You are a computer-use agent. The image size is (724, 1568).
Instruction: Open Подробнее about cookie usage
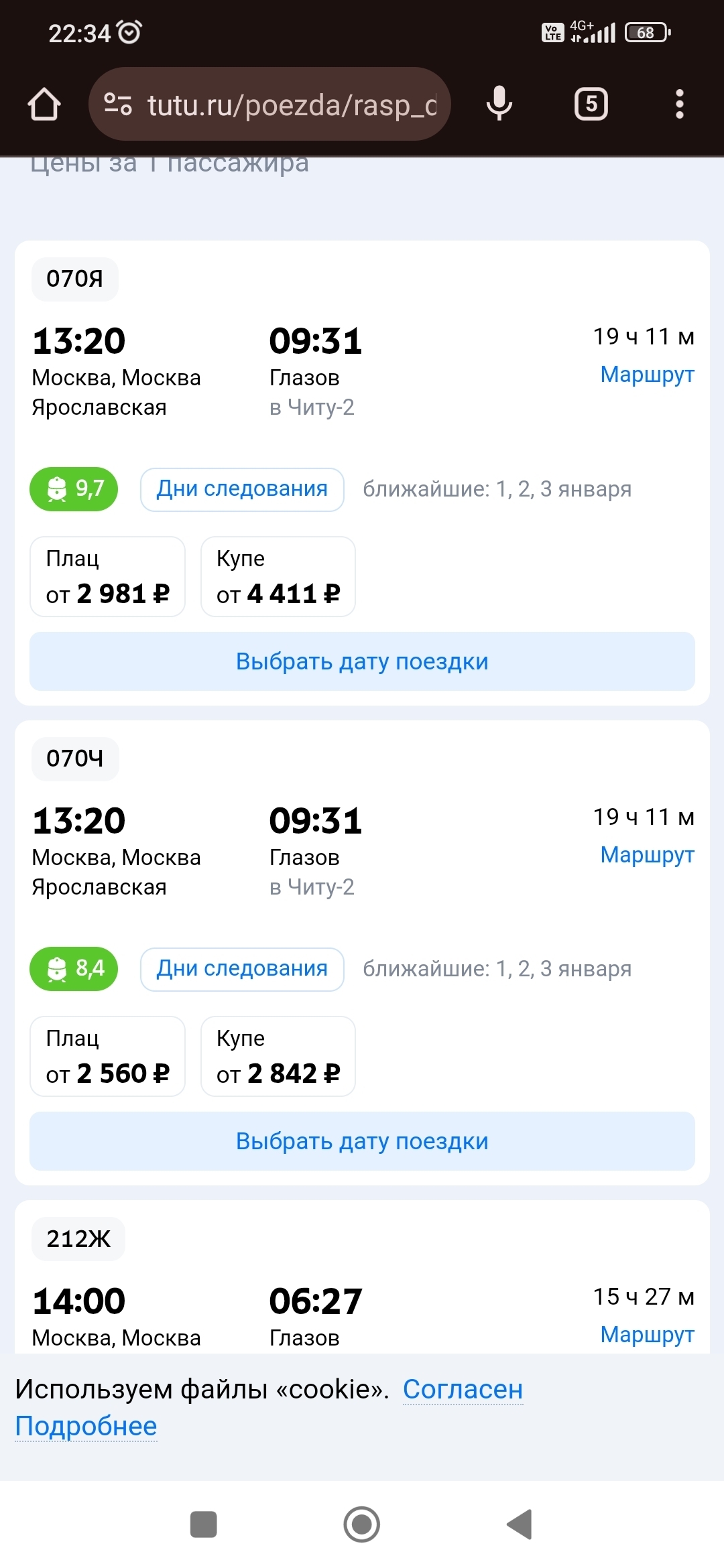[86, 1426]
